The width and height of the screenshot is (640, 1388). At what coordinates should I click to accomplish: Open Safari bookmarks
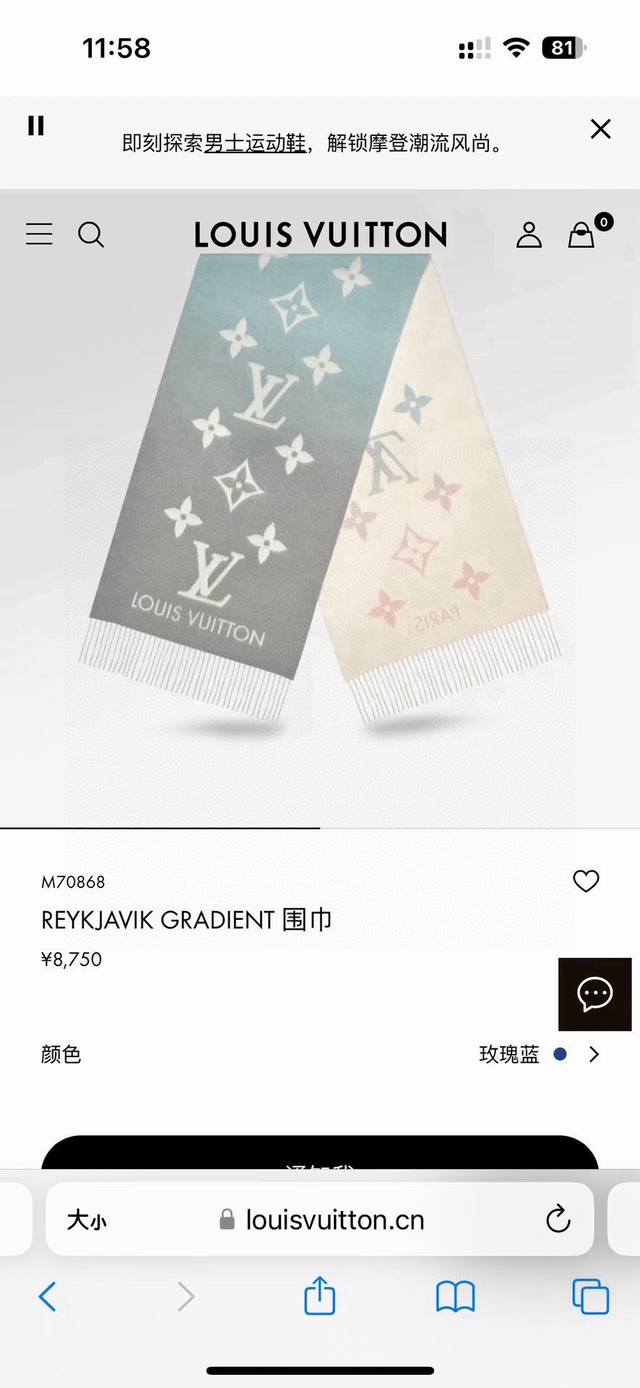[x=455, y=1297]
